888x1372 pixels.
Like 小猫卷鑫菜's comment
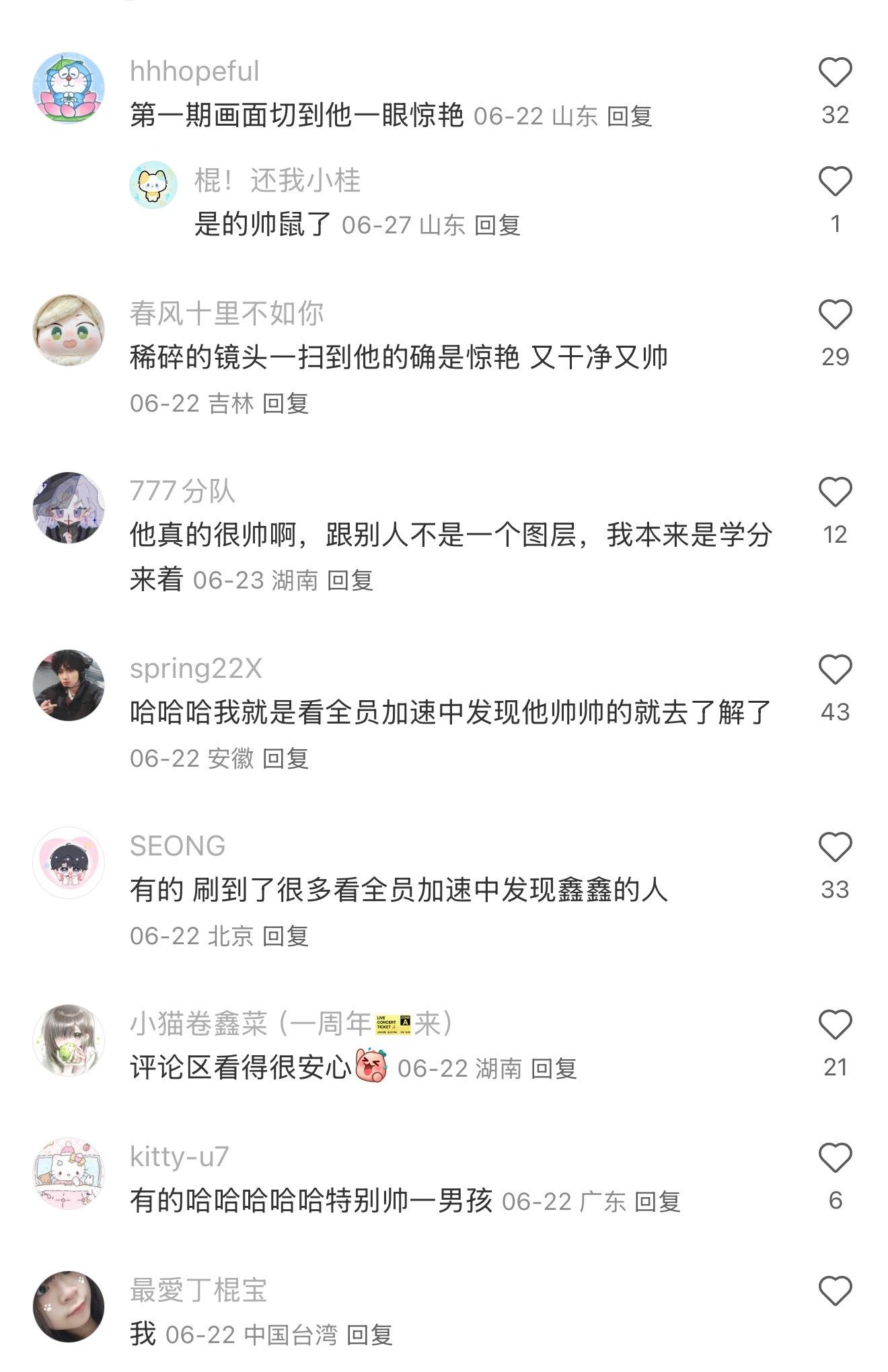(x=835, y=1025)
